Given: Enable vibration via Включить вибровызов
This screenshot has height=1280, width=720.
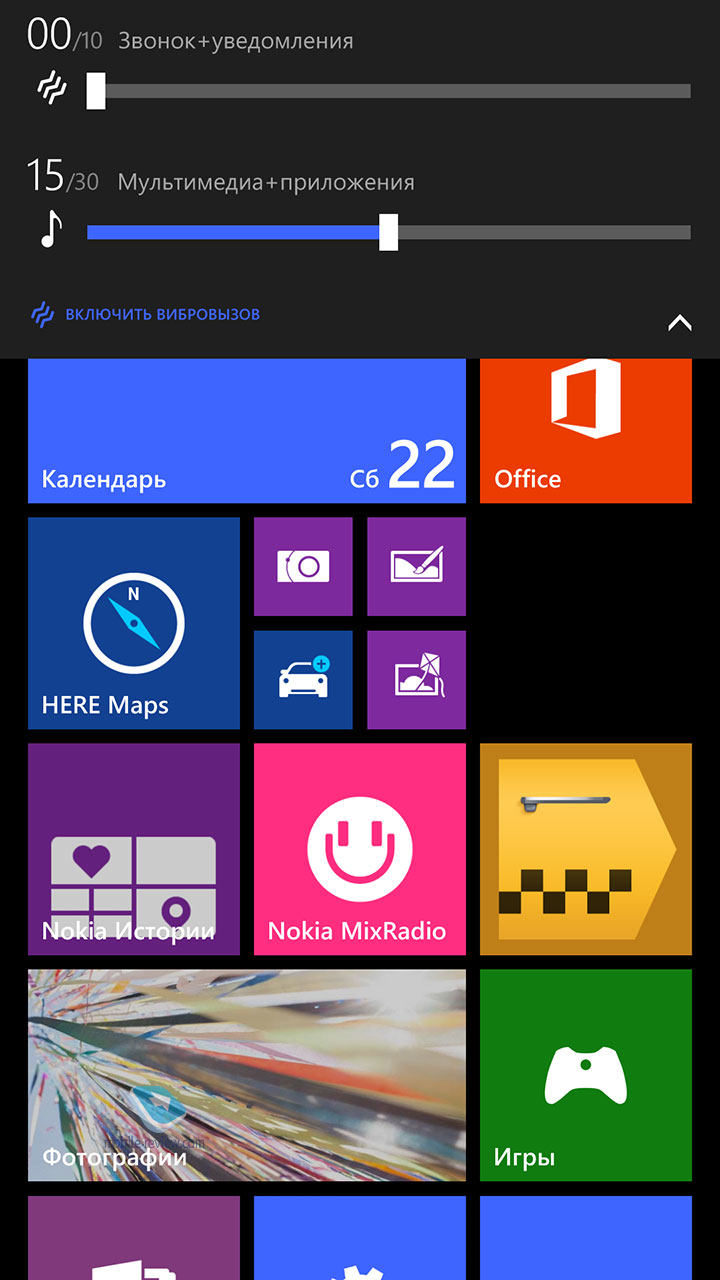Looking at the screenshot, I should pyautogui.click(x=145, y=314).
